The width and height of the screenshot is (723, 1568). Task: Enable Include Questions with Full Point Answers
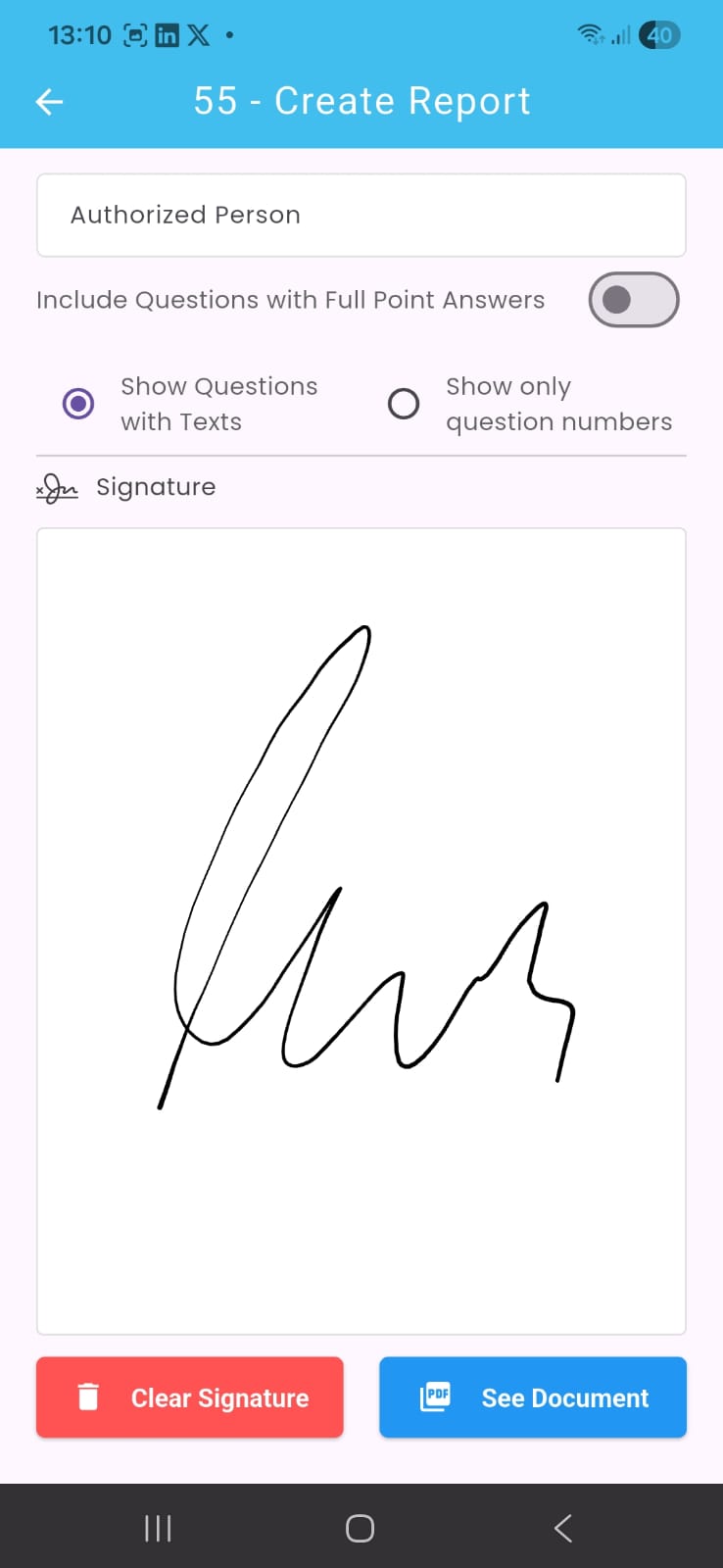[x=633, y=300]
